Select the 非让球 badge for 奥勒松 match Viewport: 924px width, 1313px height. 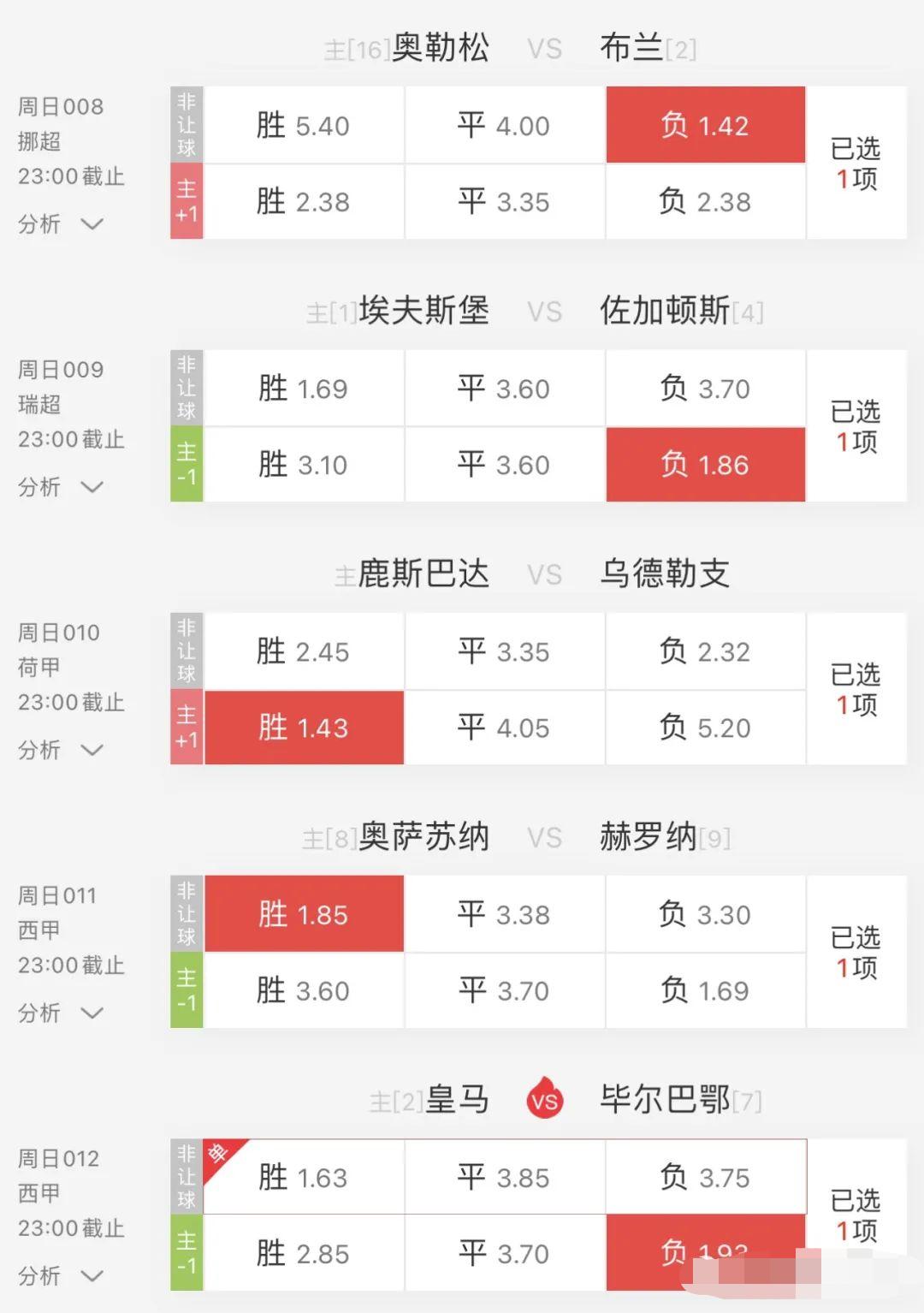[x=186, y=124]
